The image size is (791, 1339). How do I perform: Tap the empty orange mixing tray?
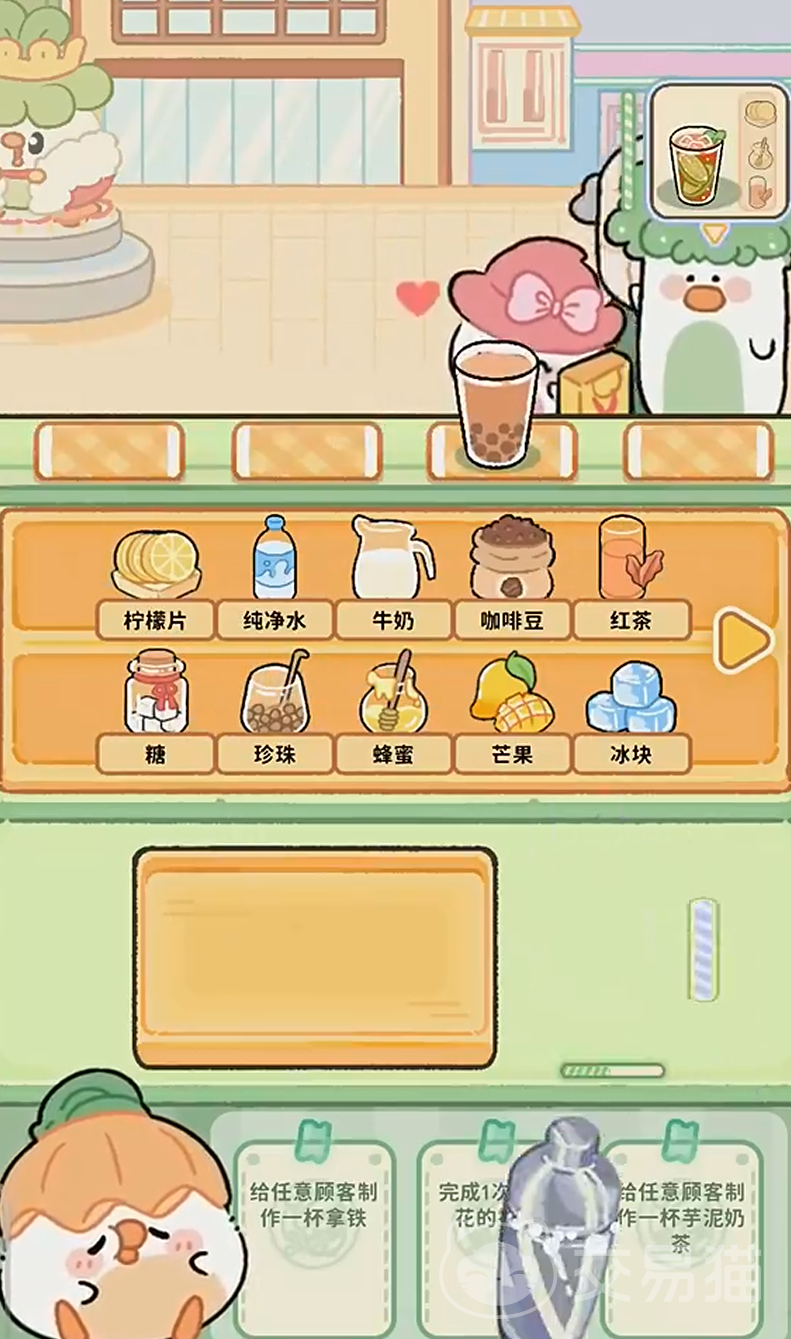click(315, 958)
